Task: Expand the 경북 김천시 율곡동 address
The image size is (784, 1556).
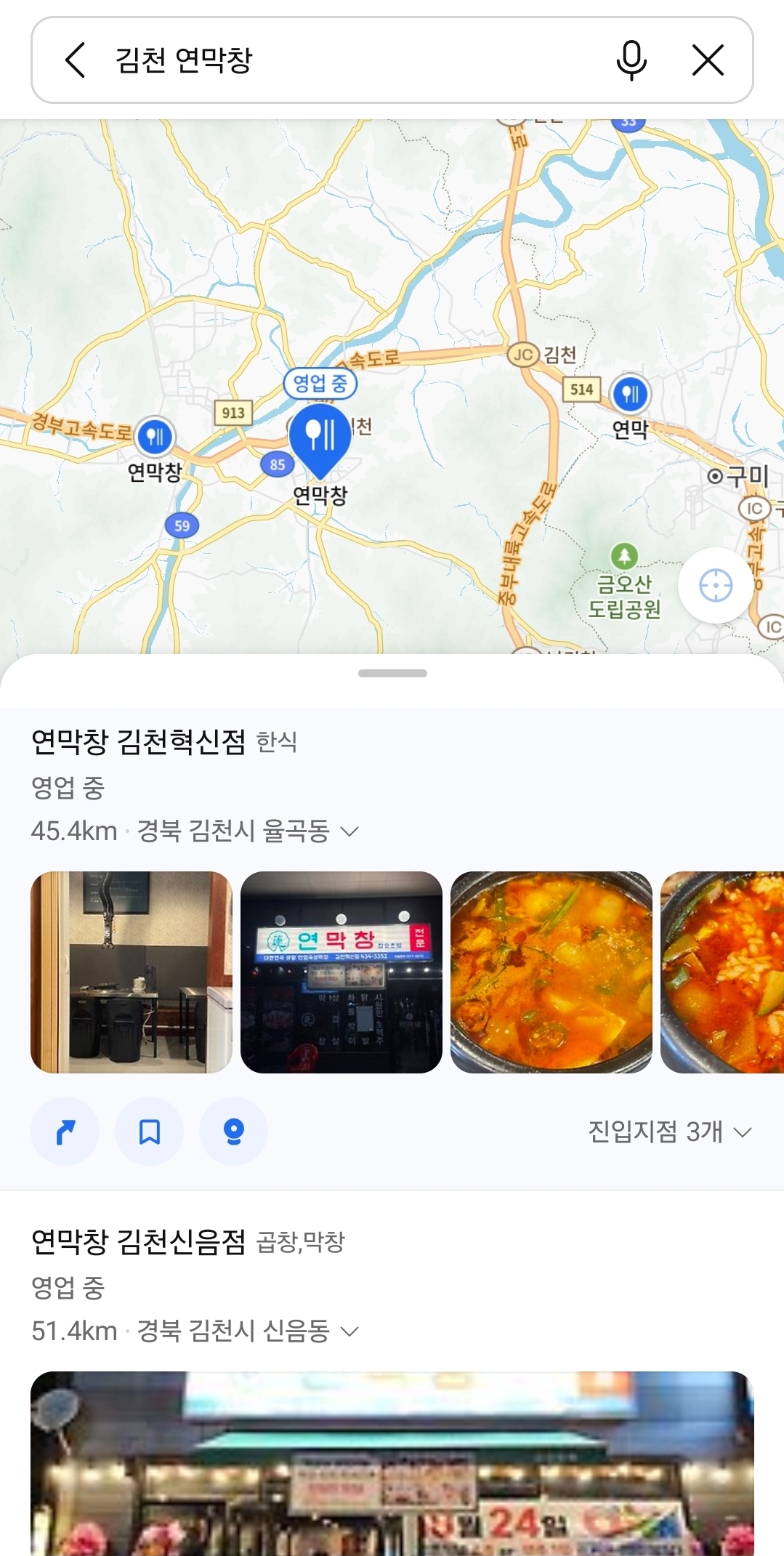Action: coord(350,831)
